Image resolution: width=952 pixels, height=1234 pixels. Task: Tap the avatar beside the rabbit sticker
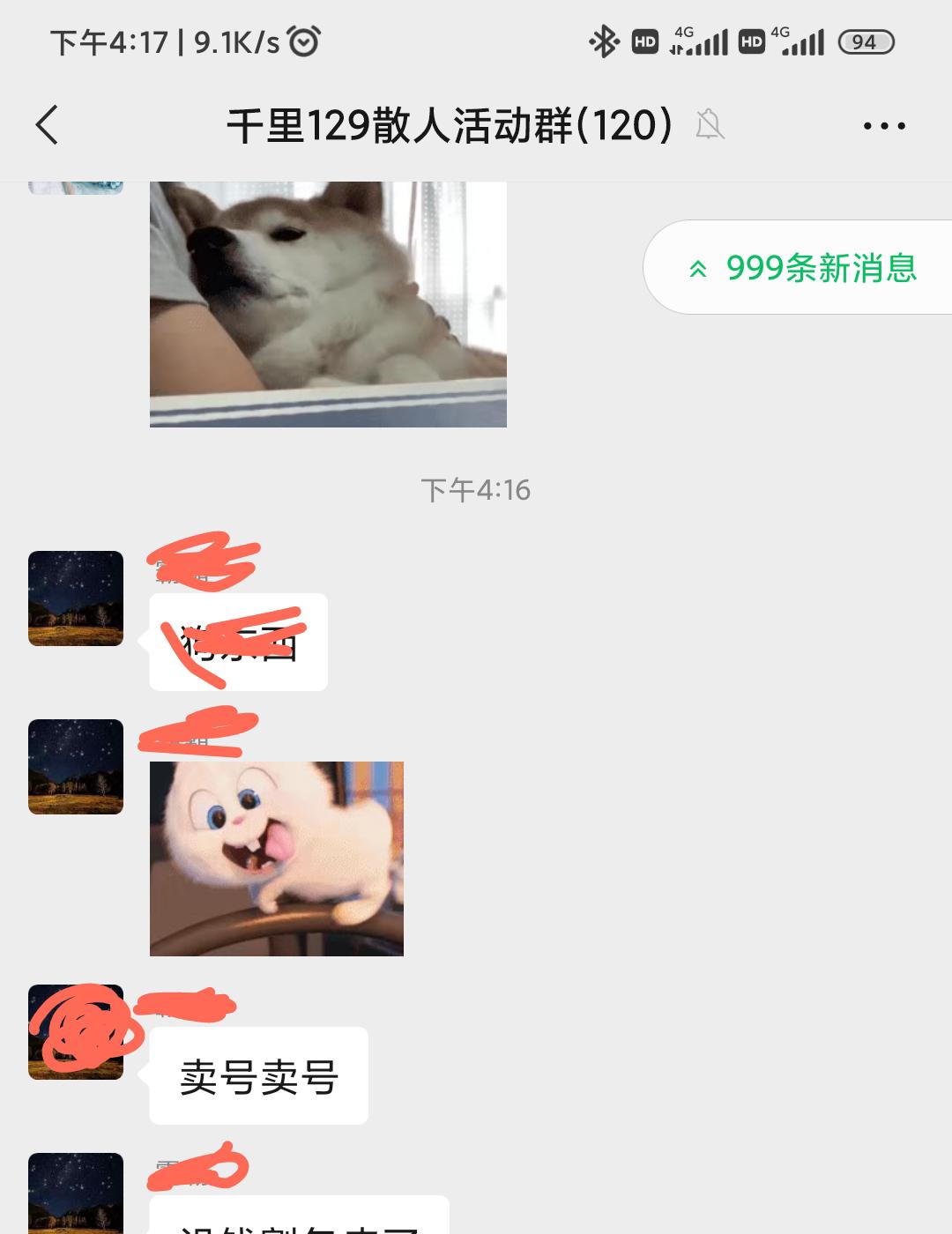coord(76,767)
